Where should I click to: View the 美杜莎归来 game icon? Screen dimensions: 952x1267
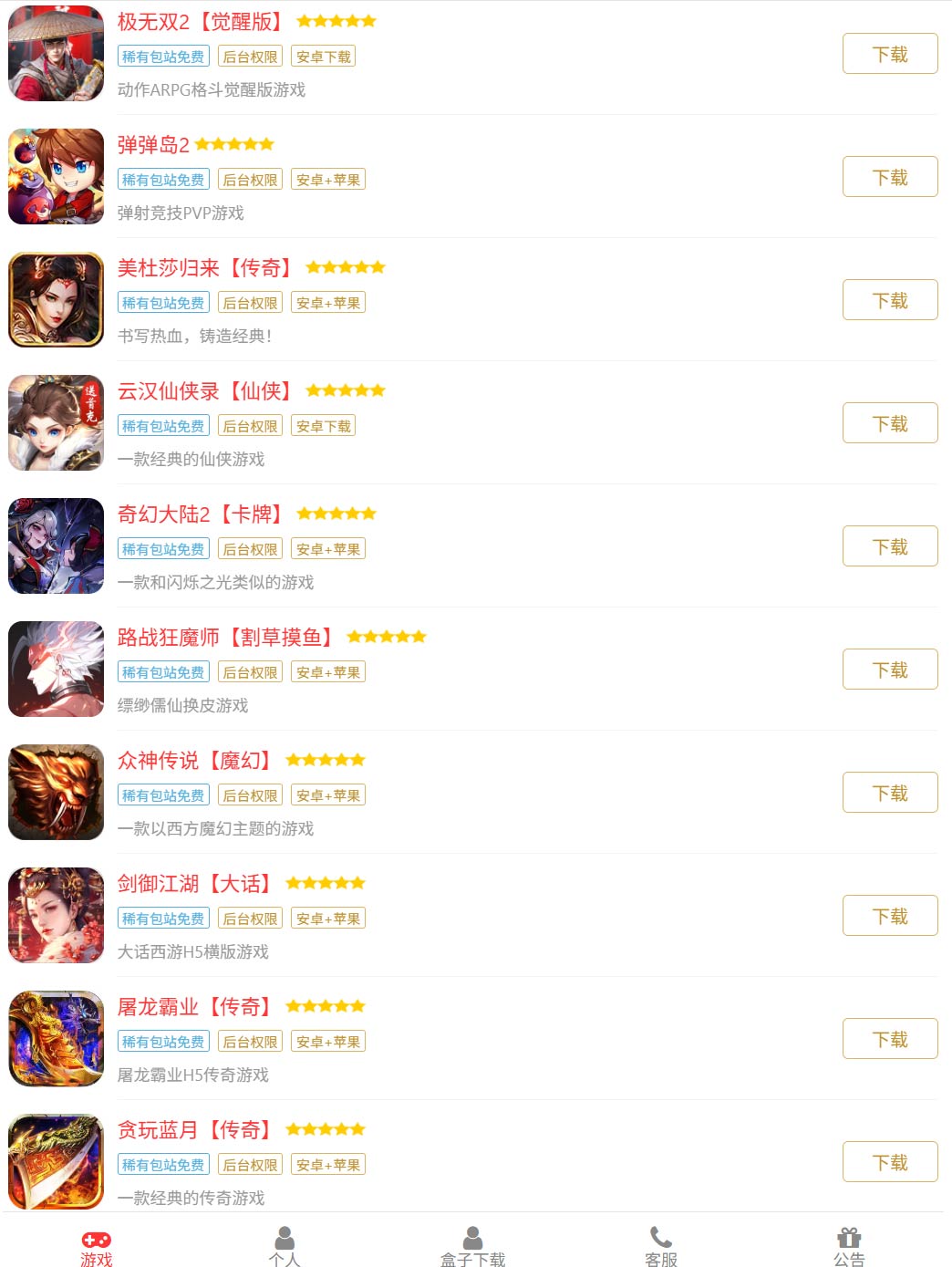[x=56, y=300]
